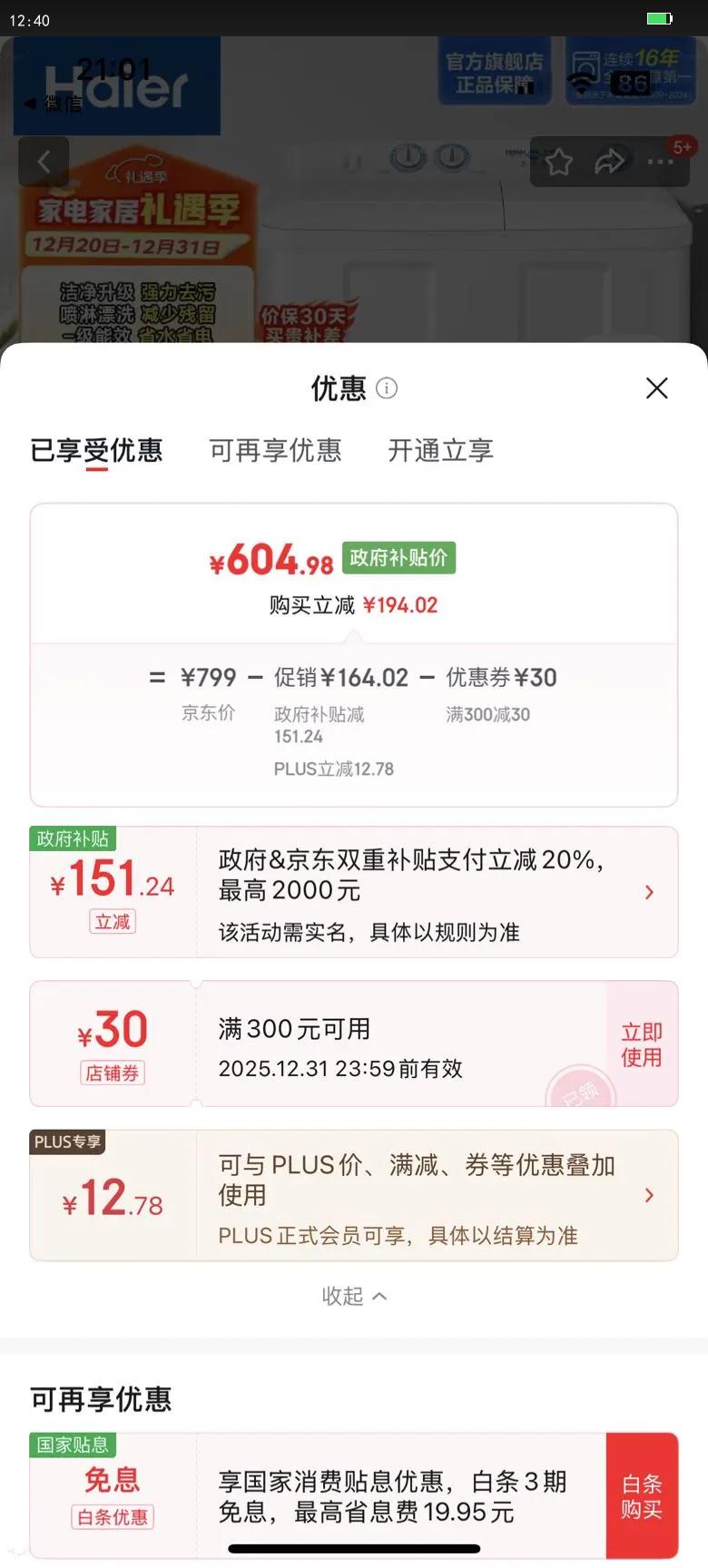
Task: Switch to the 开通立享 tab
Action: [439, 451]
